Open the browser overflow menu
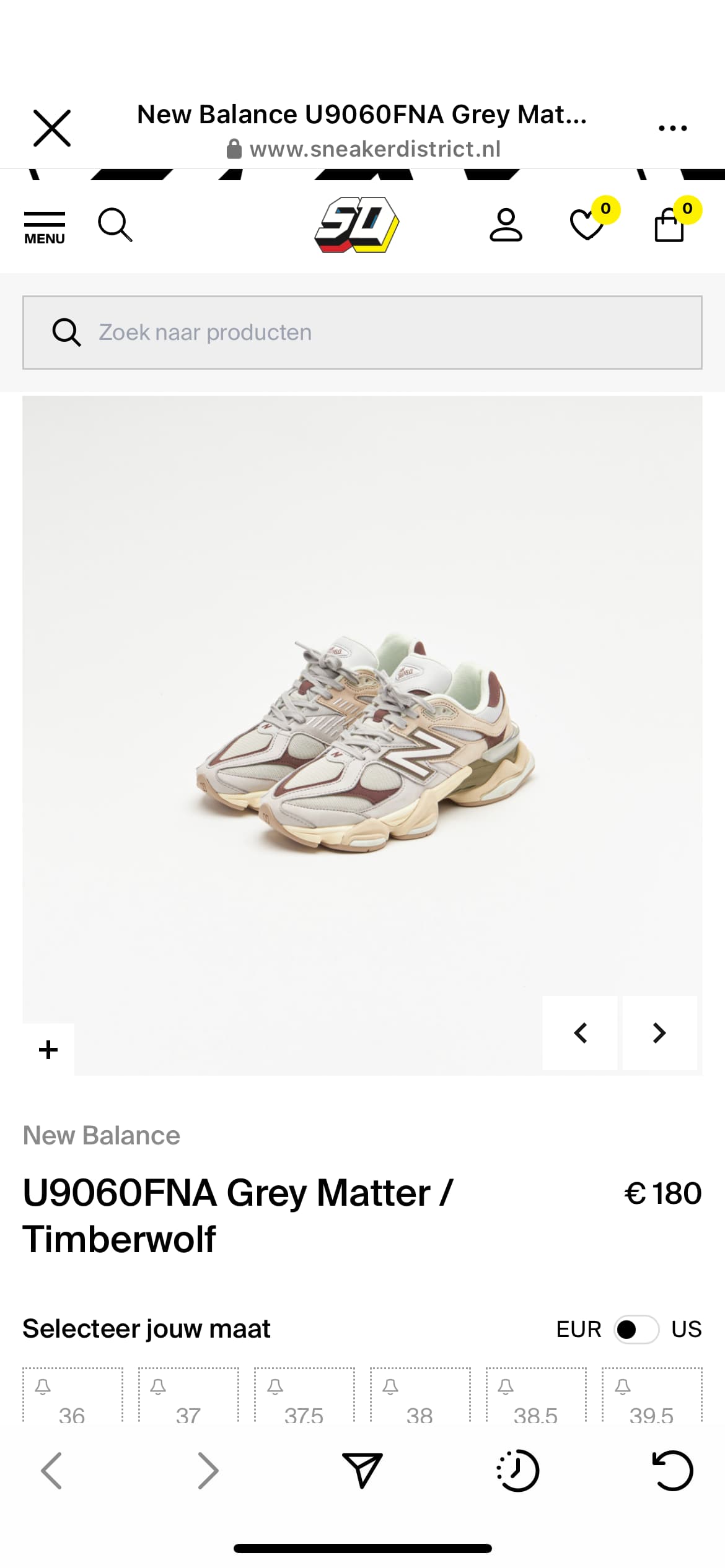The width and height of the screenshot is (725, 1568). pos(672,128)
